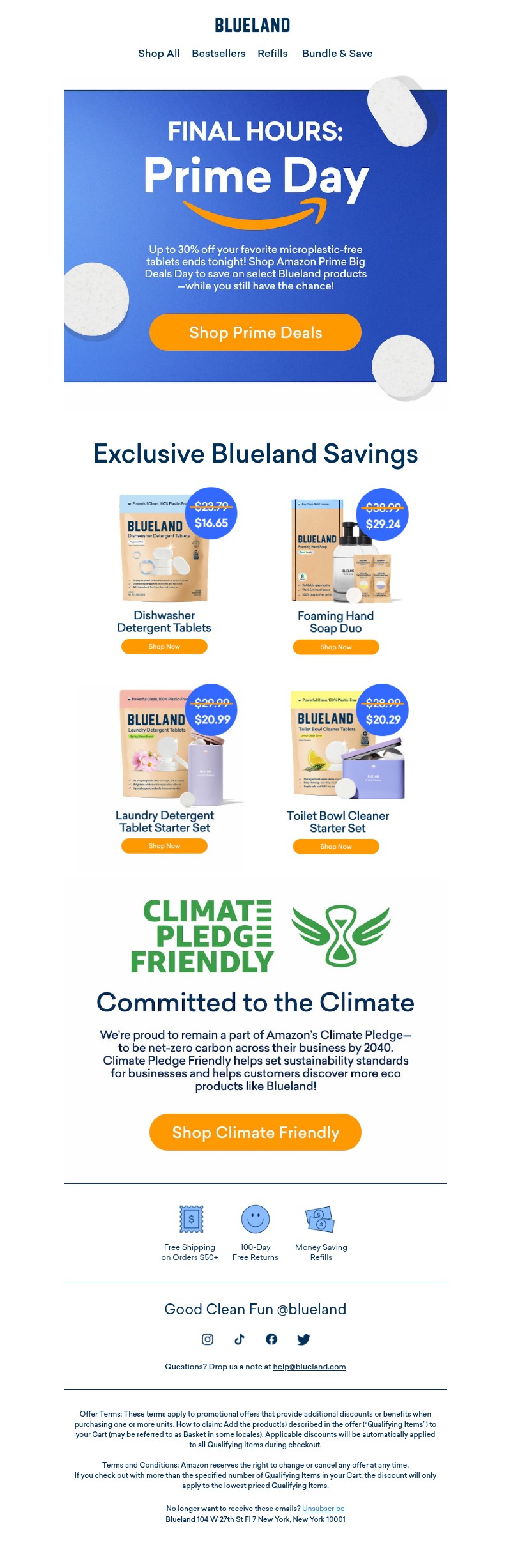Open the Shop All link
511x1568 pixels.
coord(158,54)
